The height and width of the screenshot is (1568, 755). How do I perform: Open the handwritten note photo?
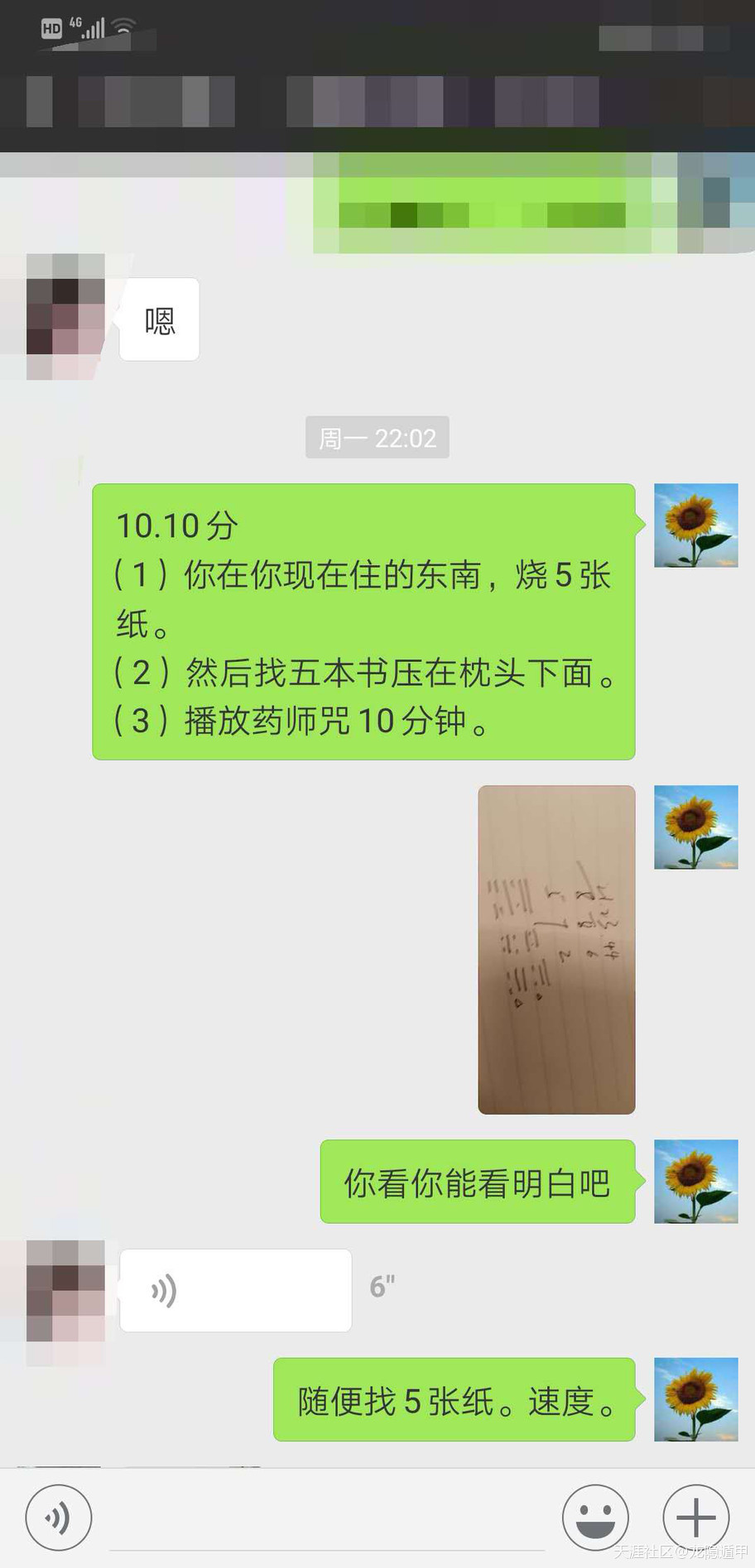pos(556,949)
